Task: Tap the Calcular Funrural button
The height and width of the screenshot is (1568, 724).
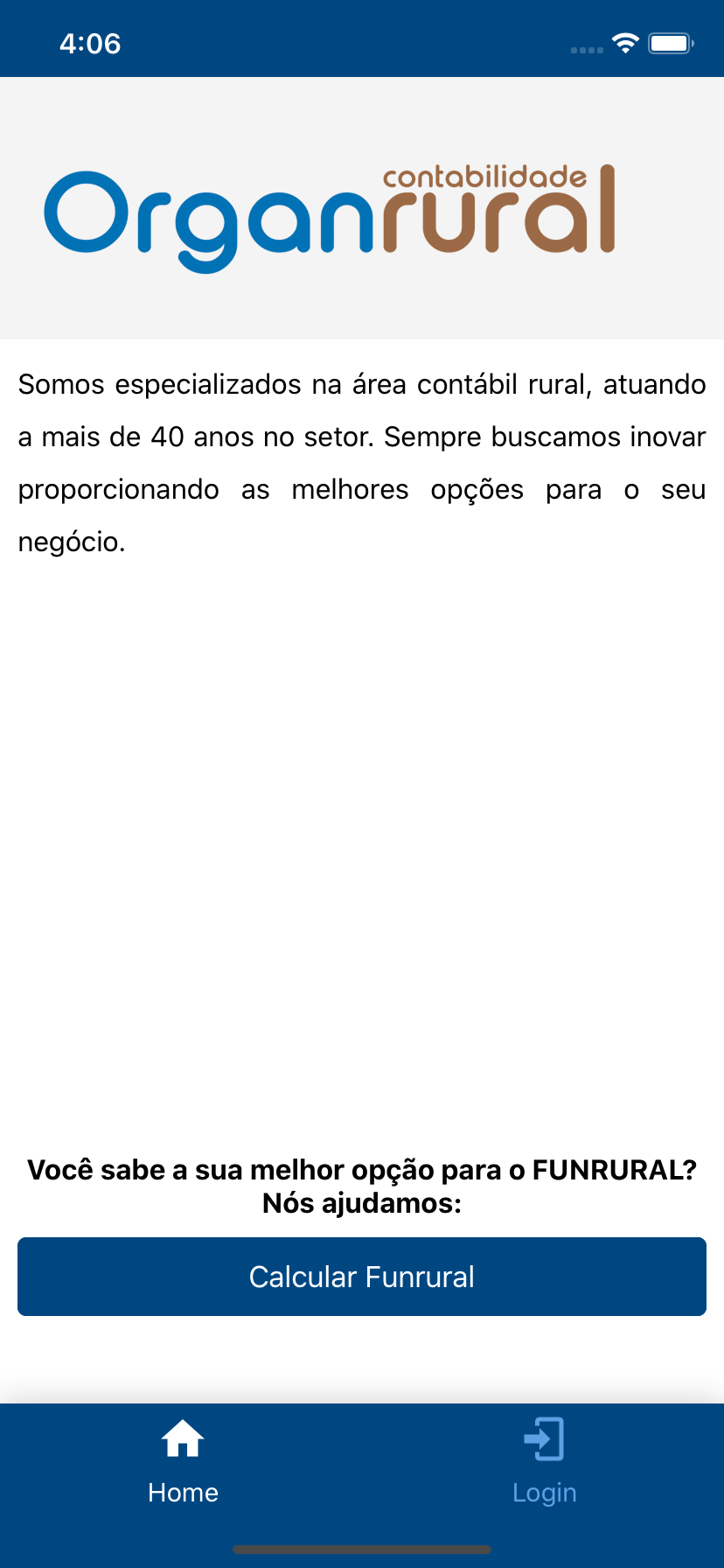Action: click(362, 1277)
